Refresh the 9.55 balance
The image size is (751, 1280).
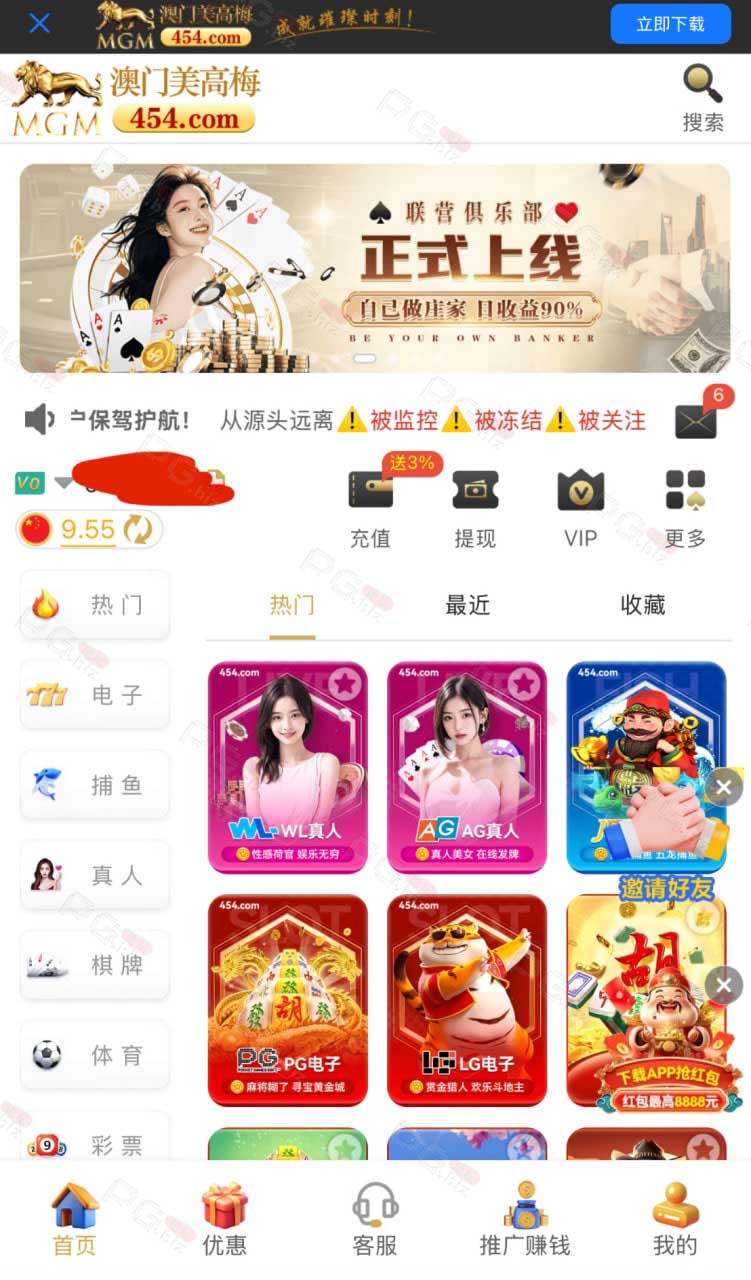[x=137, y=529]
